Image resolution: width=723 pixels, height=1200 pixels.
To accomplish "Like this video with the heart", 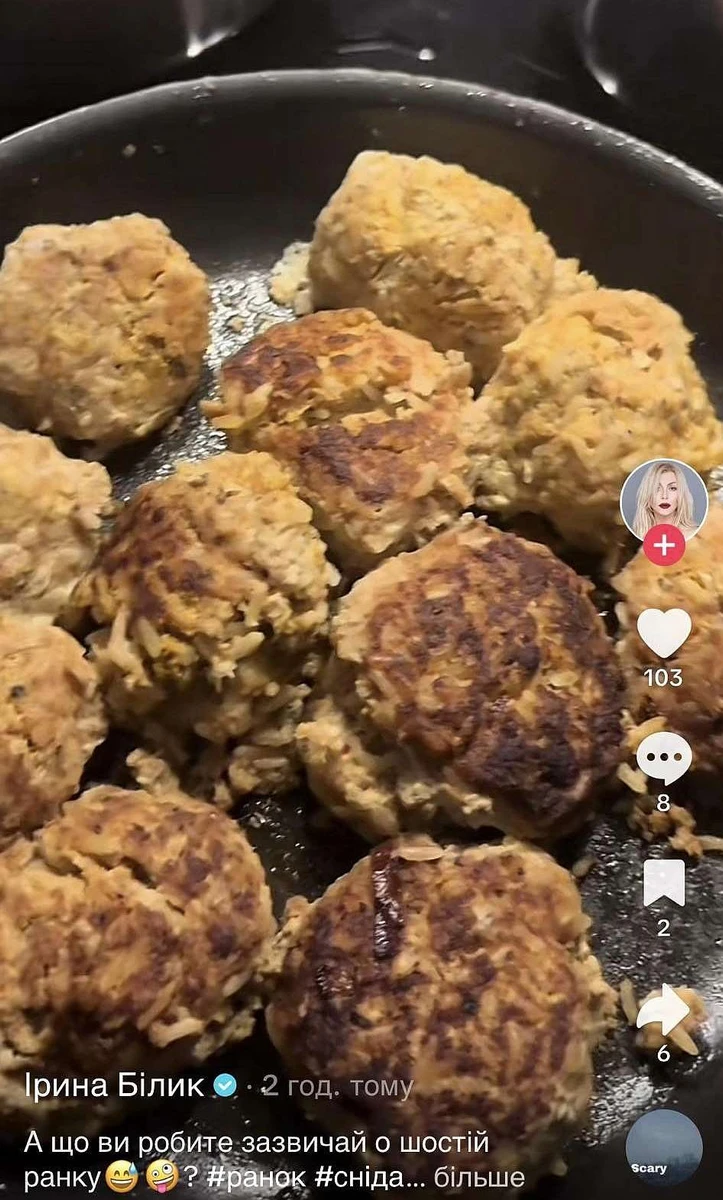I will click(663, 633).
